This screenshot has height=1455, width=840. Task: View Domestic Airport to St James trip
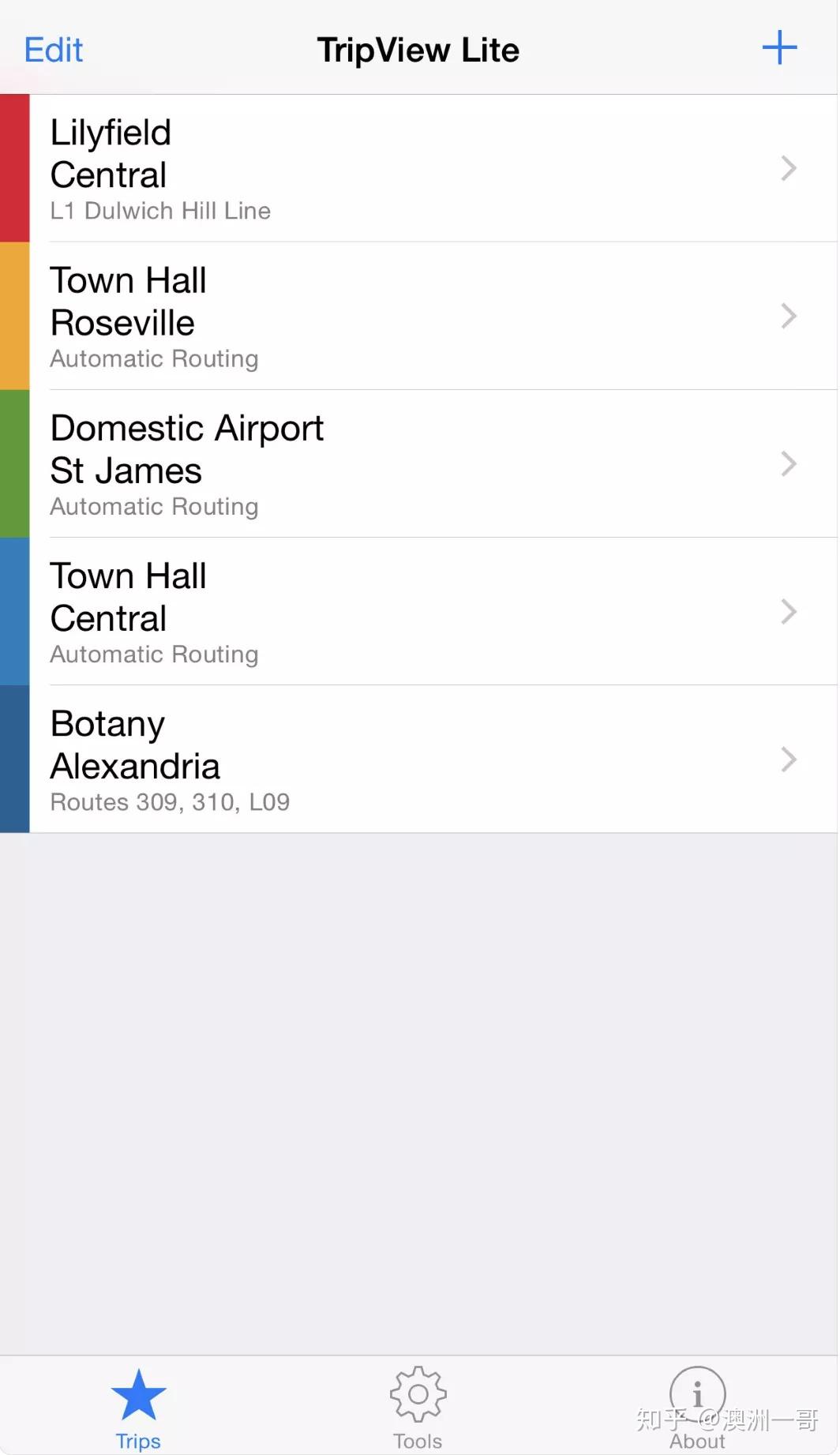(x=418, y=463)
